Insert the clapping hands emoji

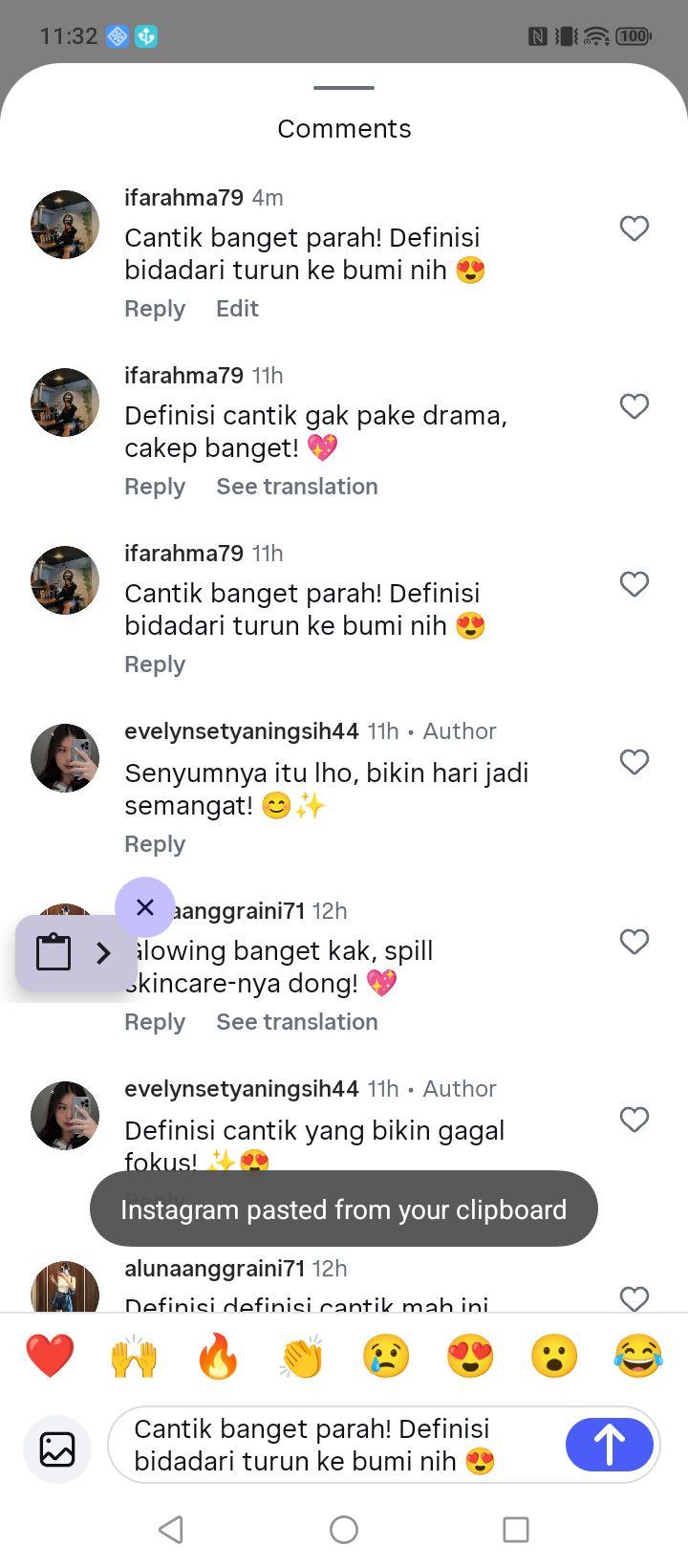[x=302, y=1357]
